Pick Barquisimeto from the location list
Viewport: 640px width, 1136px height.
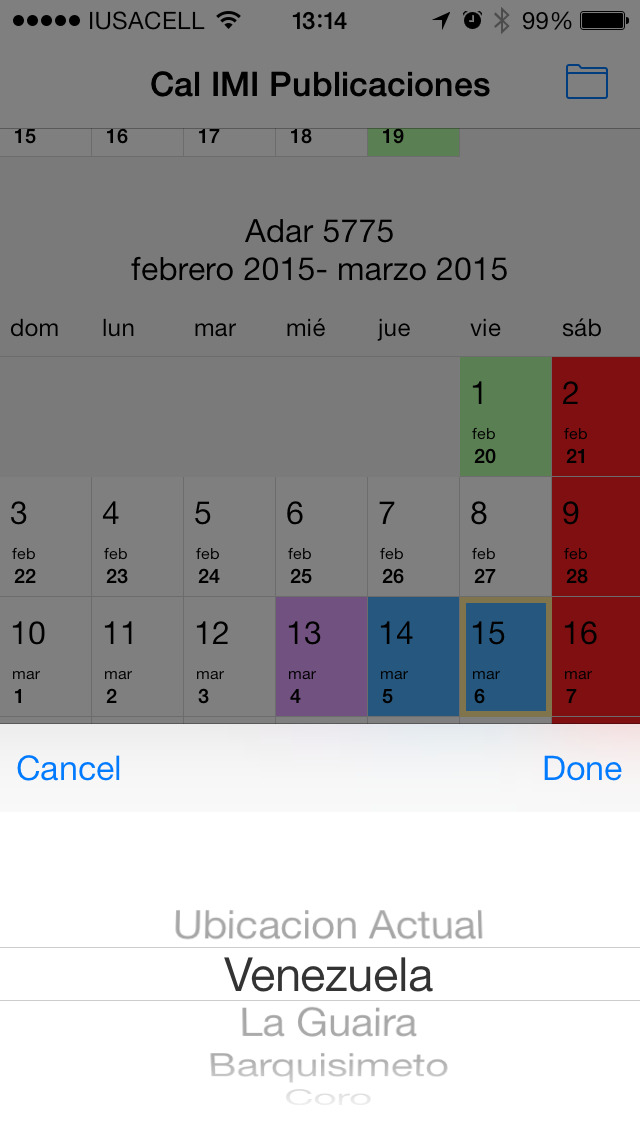click(328, 1066)
